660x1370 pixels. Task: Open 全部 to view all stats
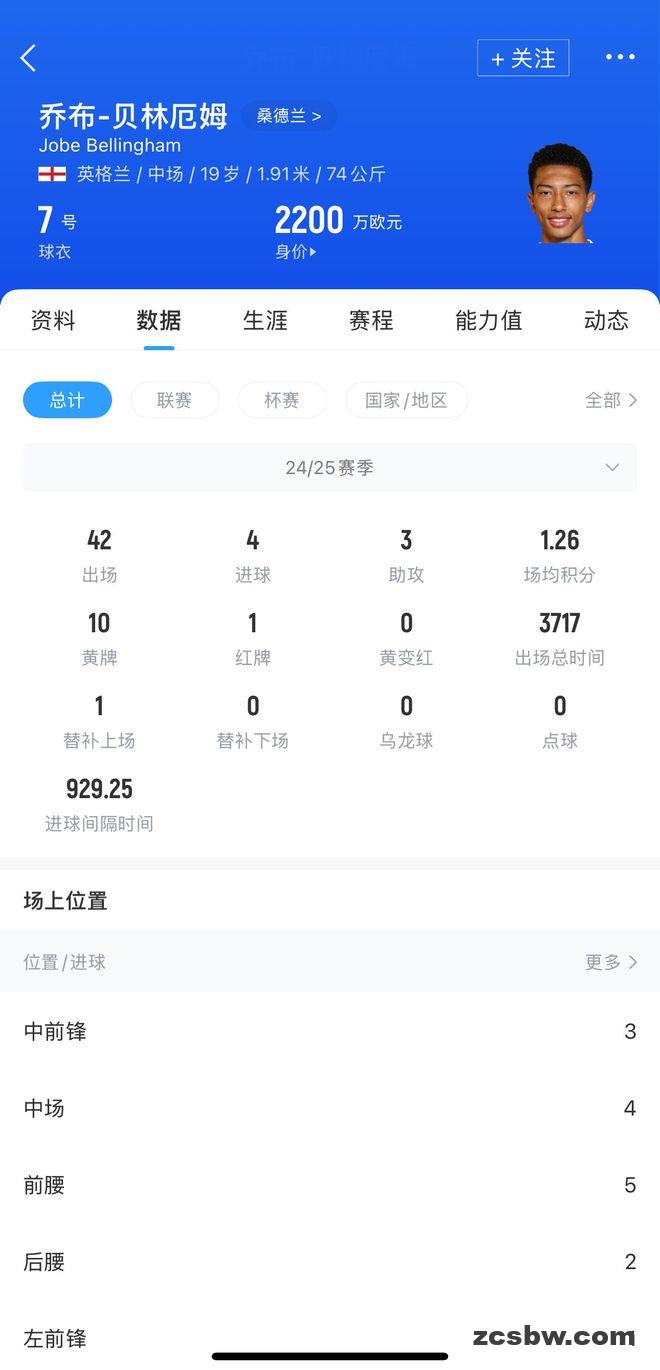pyautogui.click(x=610, y=400)
